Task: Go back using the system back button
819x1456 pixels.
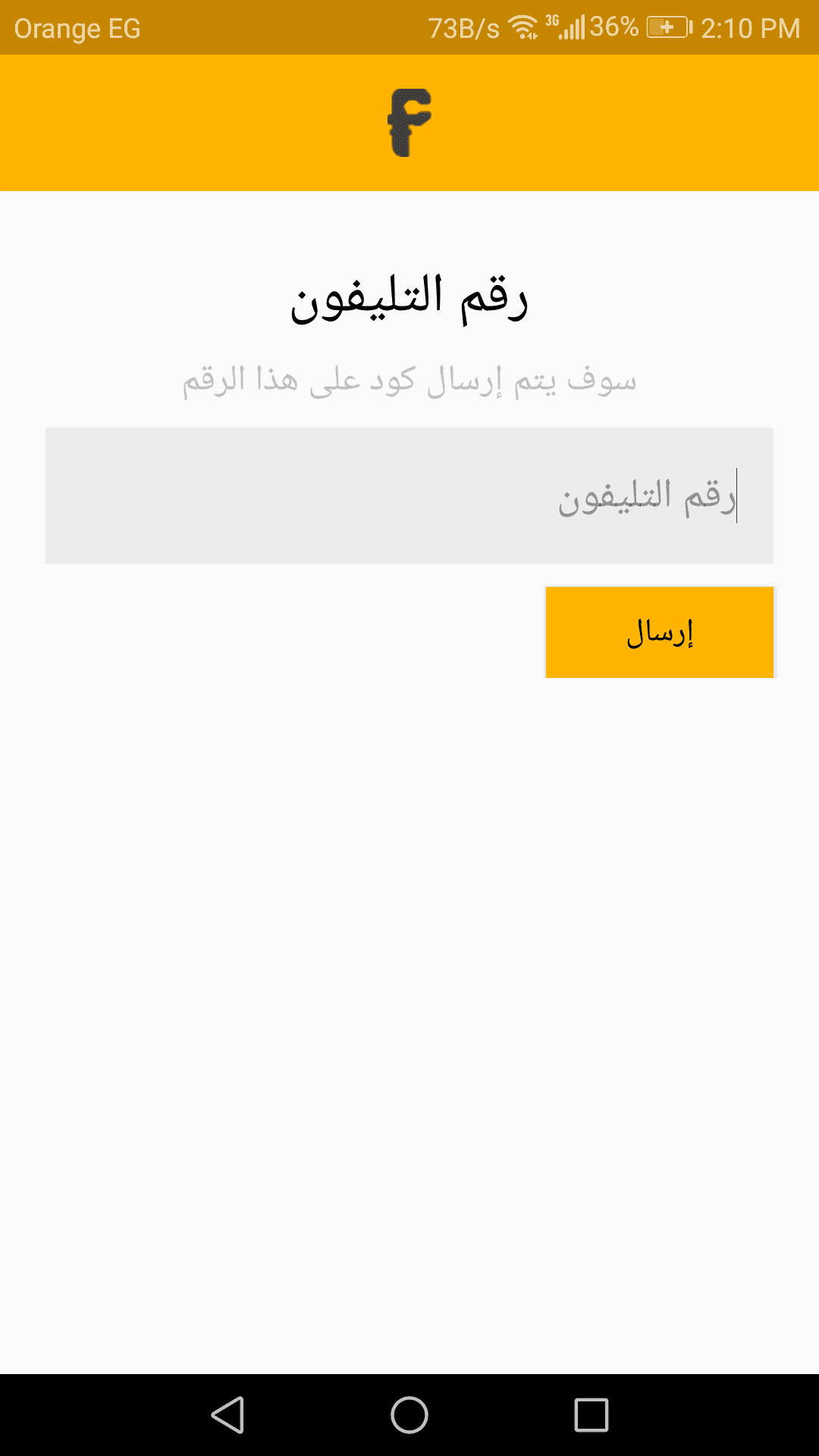Action: coord(227,1415)
